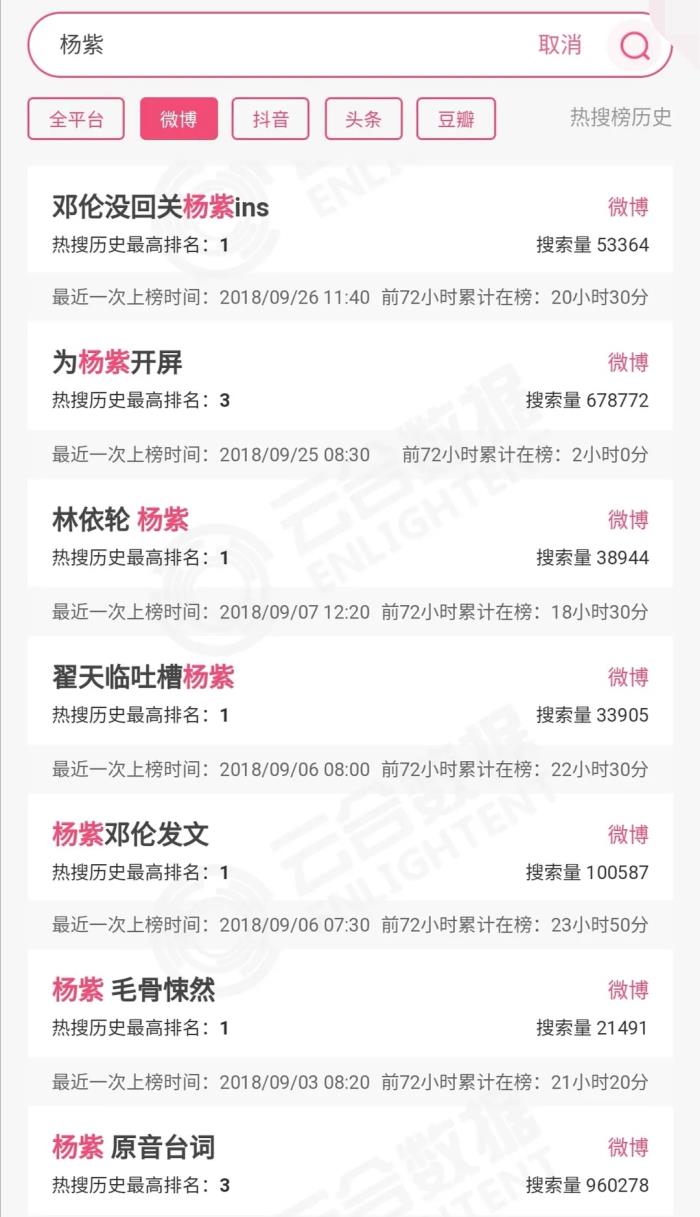
Task: Open the 杨紫 原音台词 result
Action: (134, 1147)
